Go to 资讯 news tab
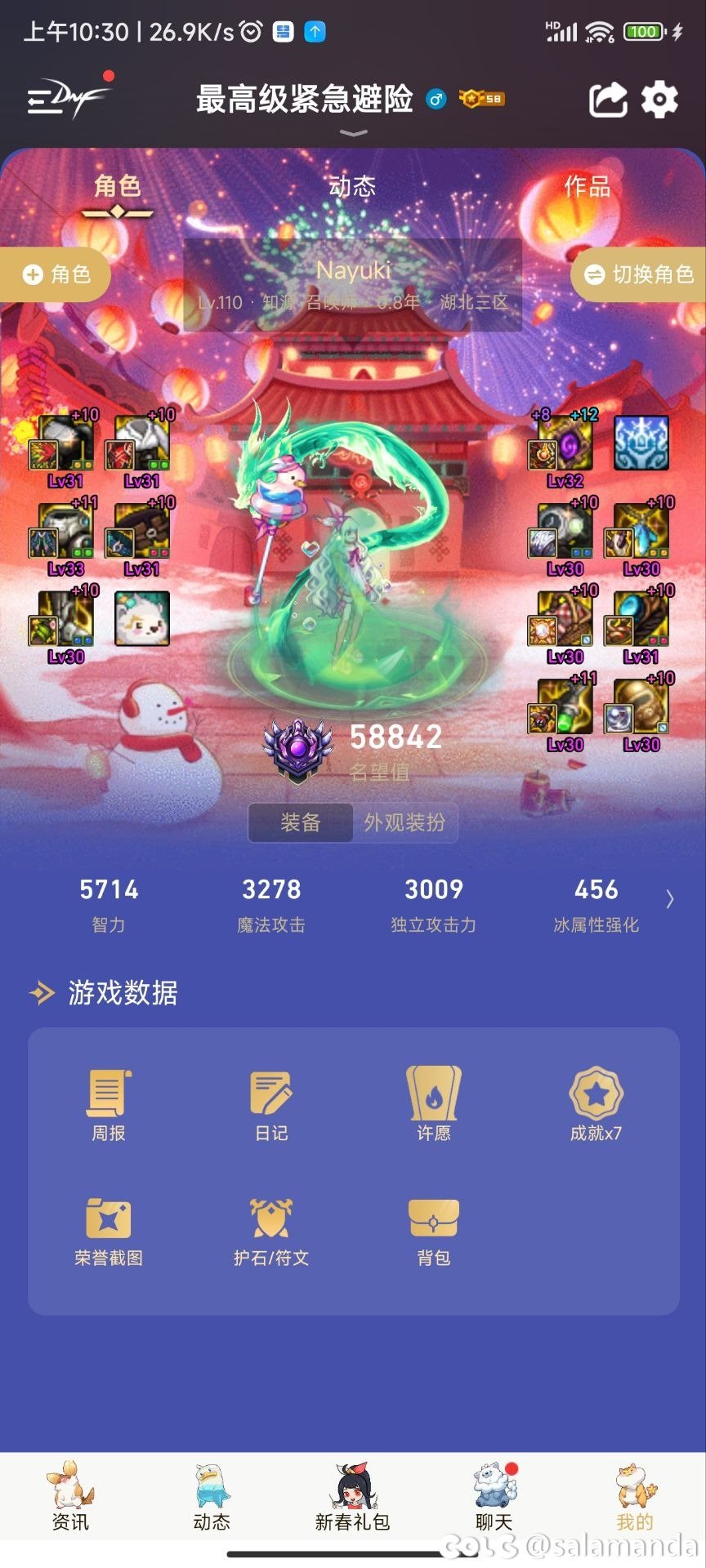706x1568 pixels. click(70, 1497)
